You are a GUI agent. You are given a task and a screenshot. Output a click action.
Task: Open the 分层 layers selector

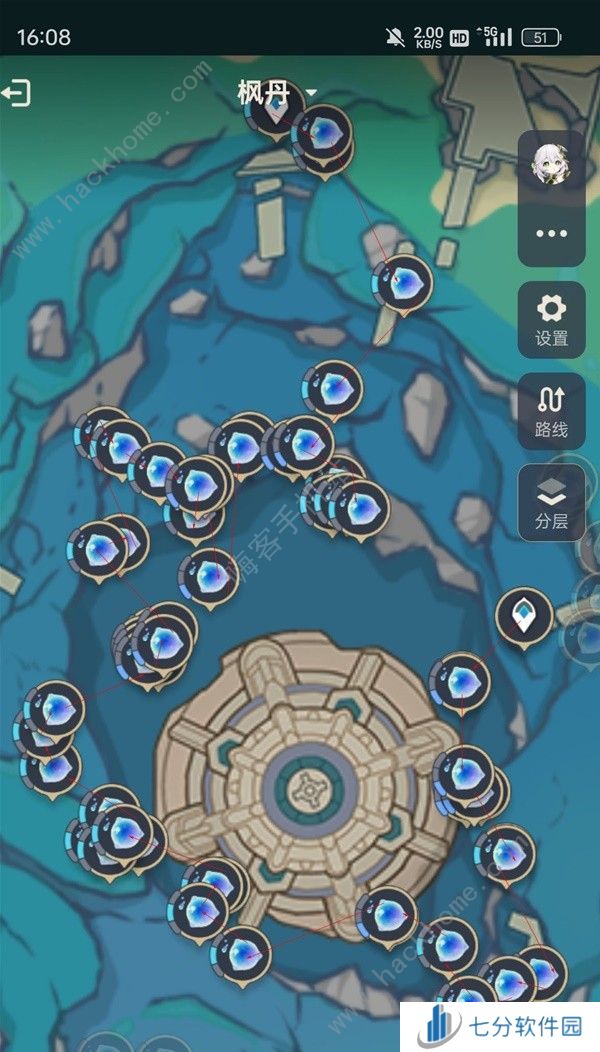[x=551, y=502]
